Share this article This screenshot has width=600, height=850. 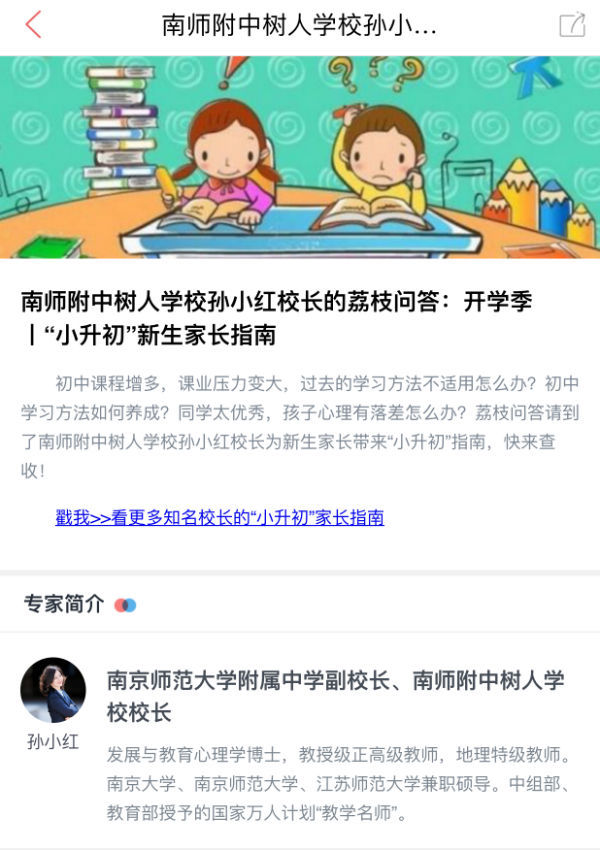[x=572, y=25]
